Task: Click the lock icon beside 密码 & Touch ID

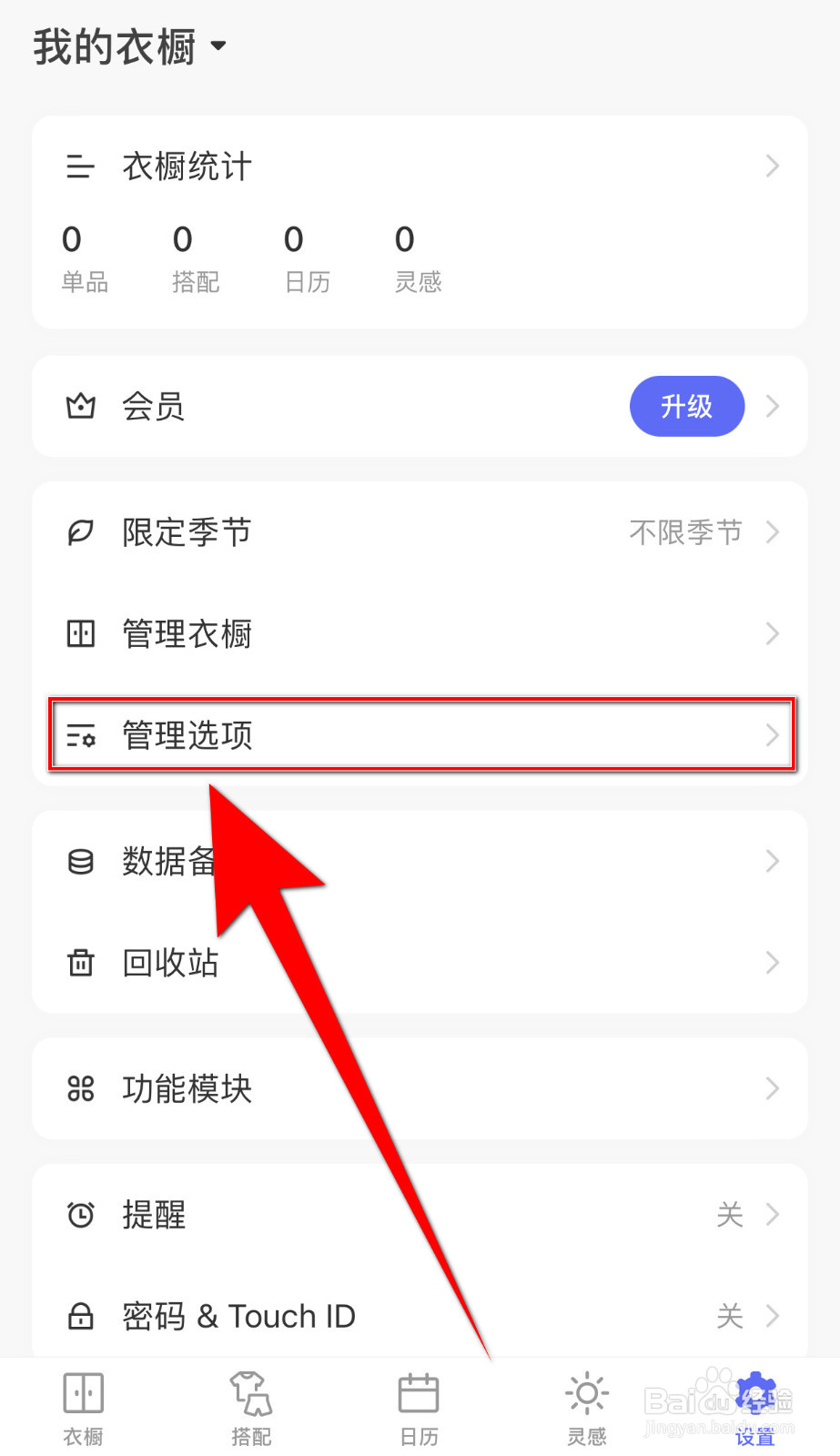Action: [80, 1316]
